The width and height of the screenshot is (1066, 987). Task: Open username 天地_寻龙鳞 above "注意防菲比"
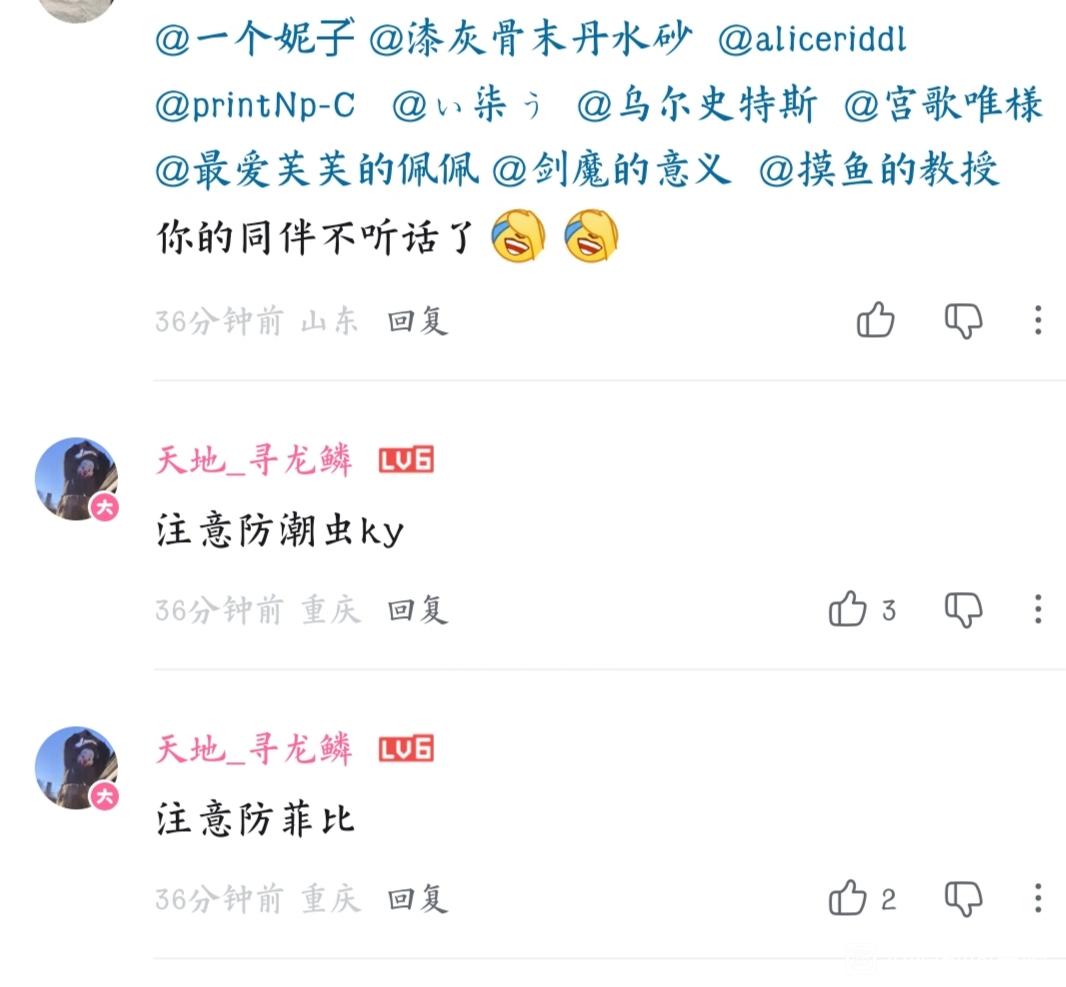[254, 749]
